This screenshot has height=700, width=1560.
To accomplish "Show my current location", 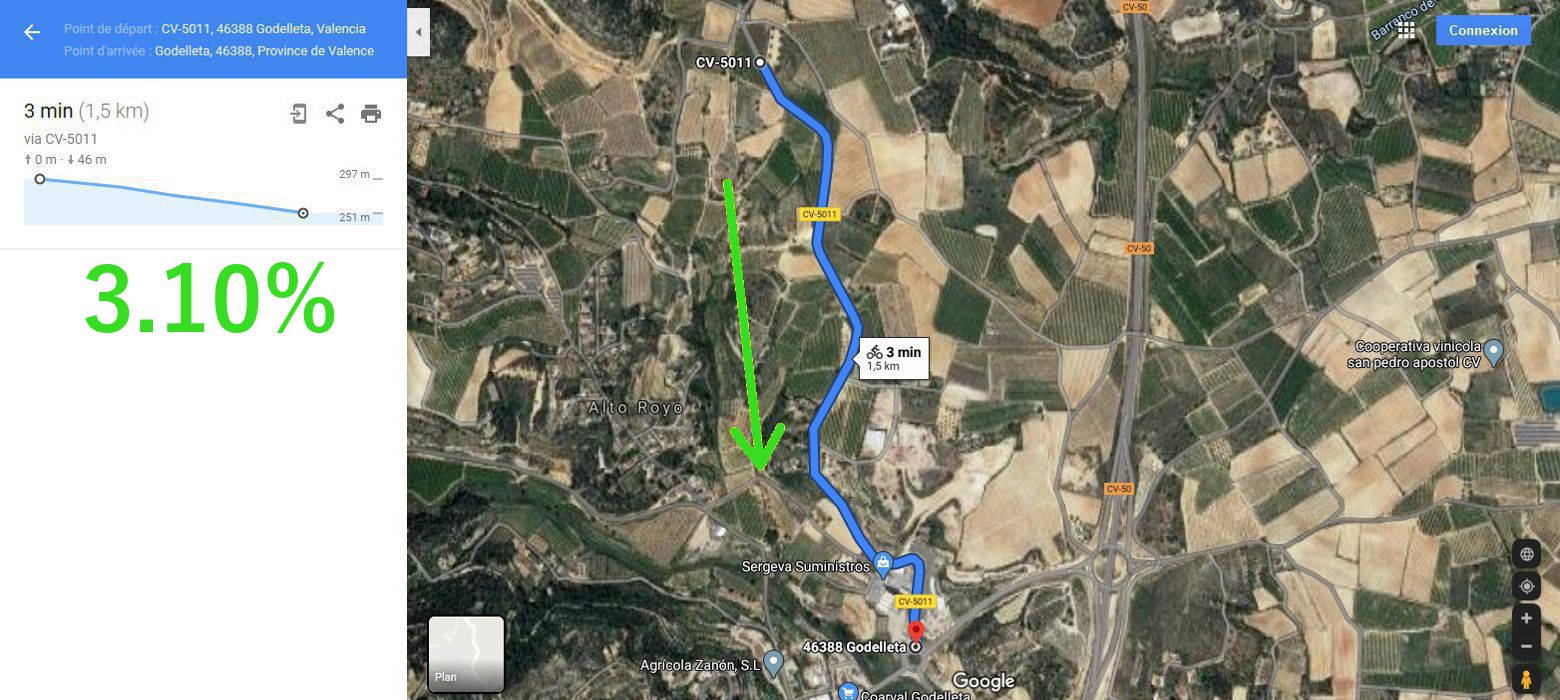I will [1526, 586].
